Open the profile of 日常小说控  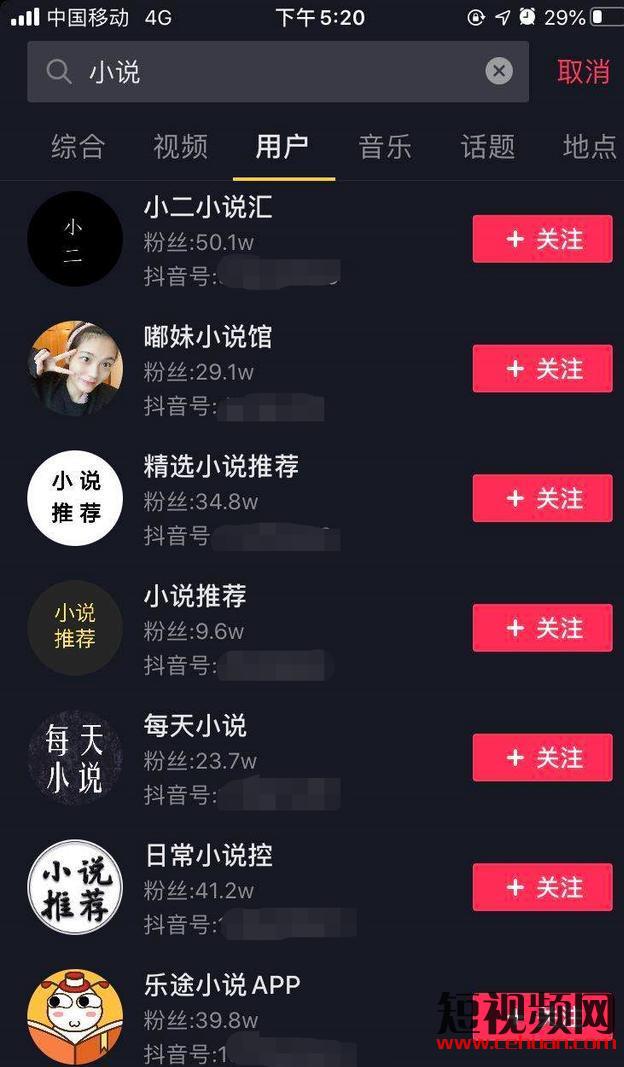click(x=208, y=856)
